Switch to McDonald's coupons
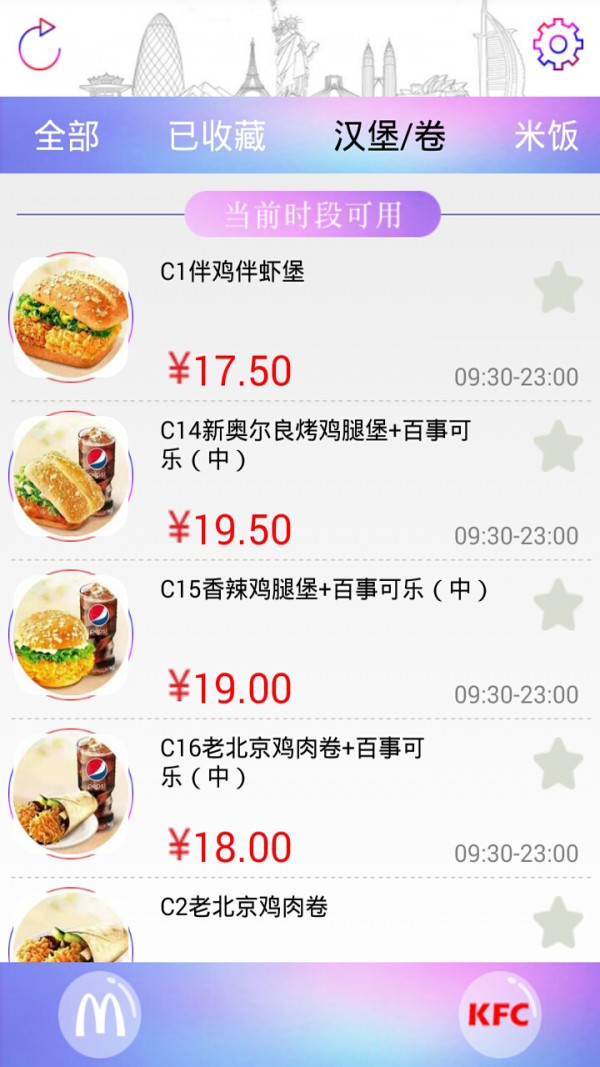The image size is (600, 1067). pyautogui.click(x=93, y=1014)
